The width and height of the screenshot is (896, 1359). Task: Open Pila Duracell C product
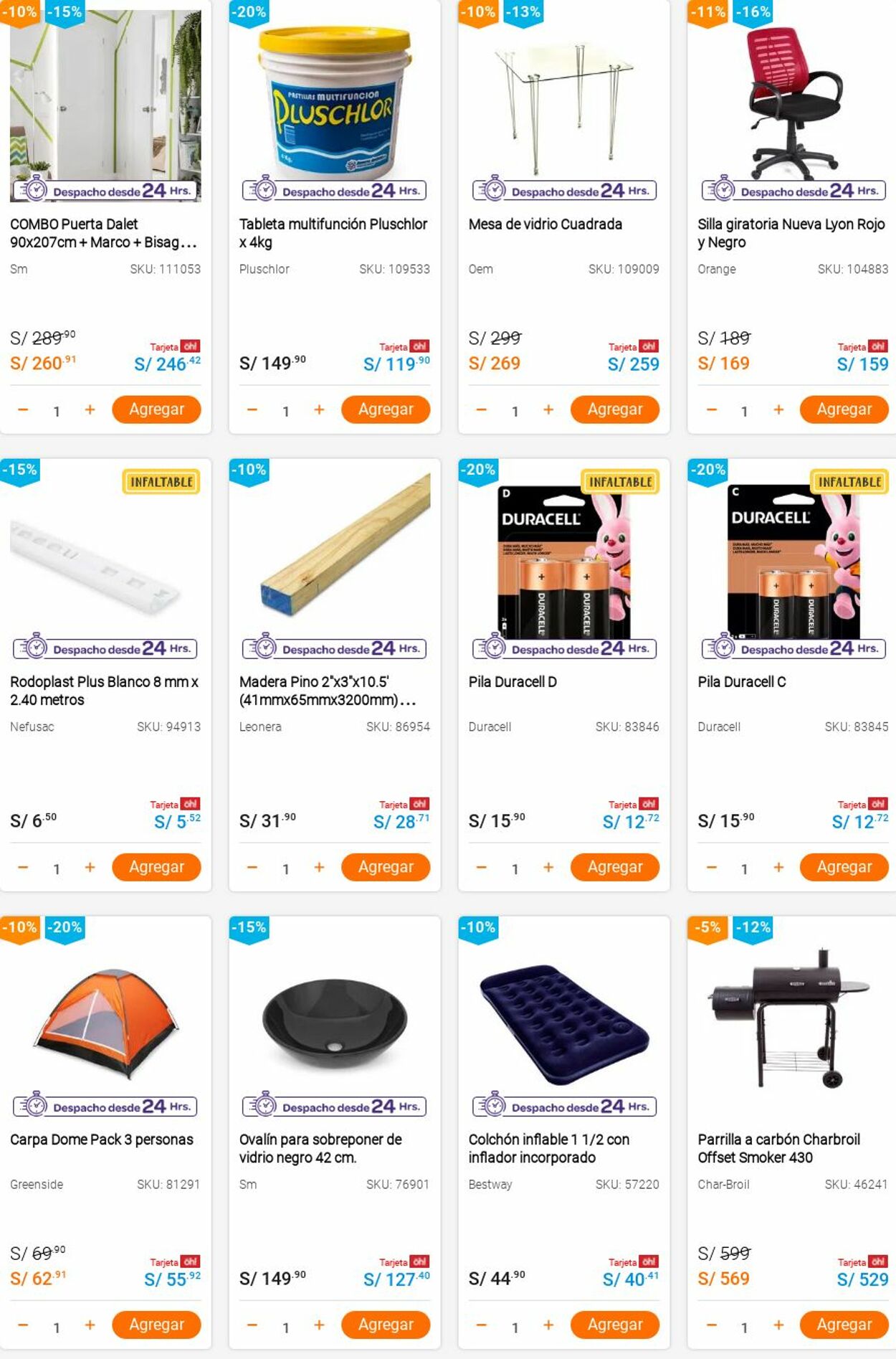pyautogui.click(x=741, y=681)
